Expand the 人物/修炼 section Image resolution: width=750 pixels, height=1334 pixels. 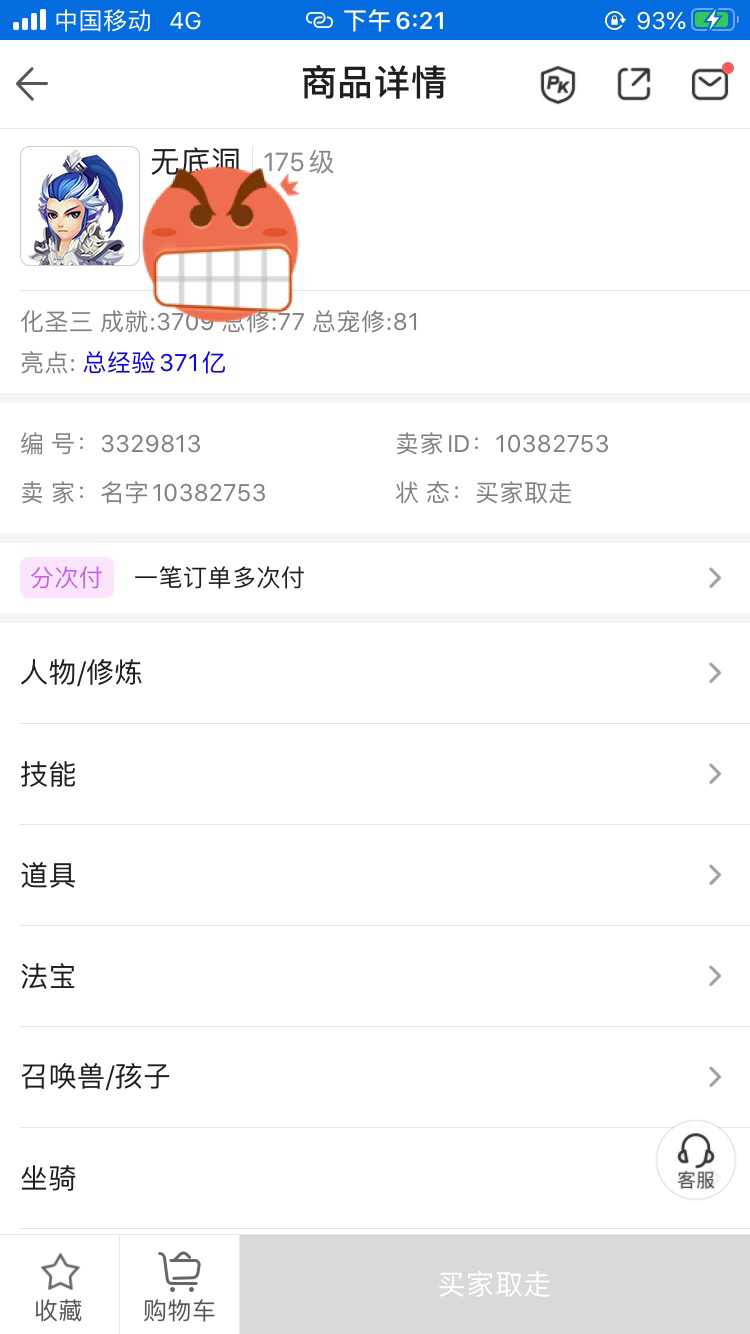(375, 673)
